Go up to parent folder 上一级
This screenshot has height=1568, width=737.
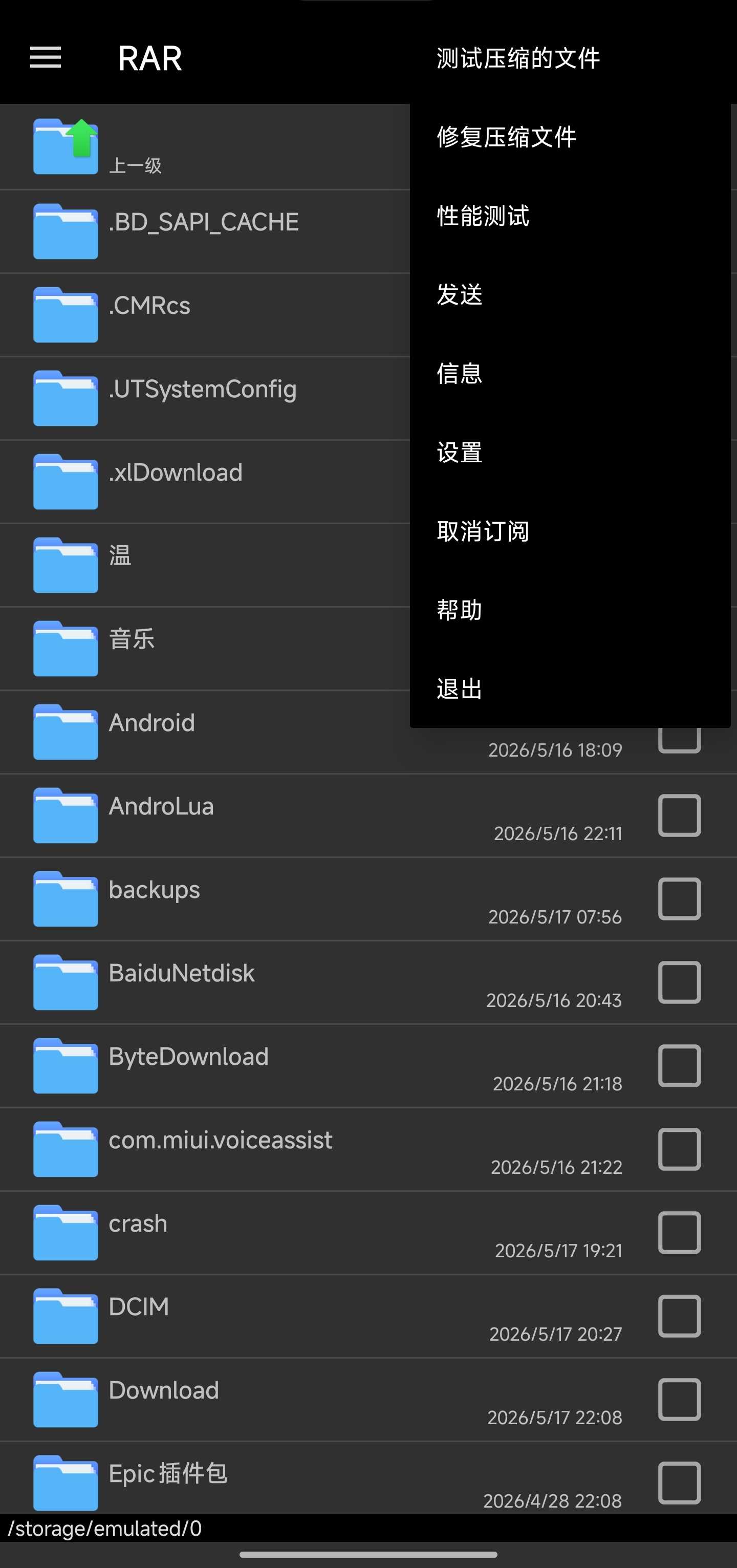[205, 147]
